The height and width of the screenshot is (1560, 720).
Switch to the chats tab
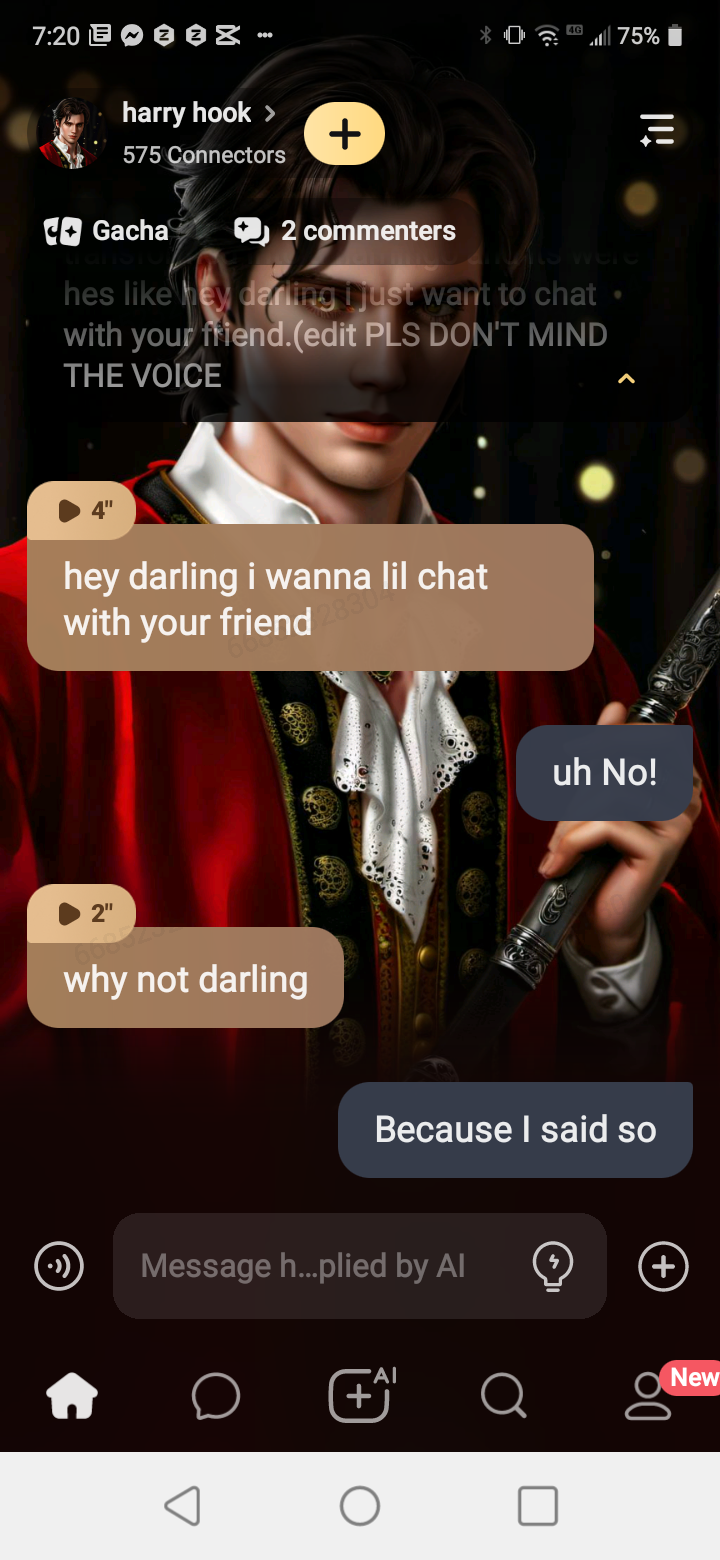tap(216, 1396)
